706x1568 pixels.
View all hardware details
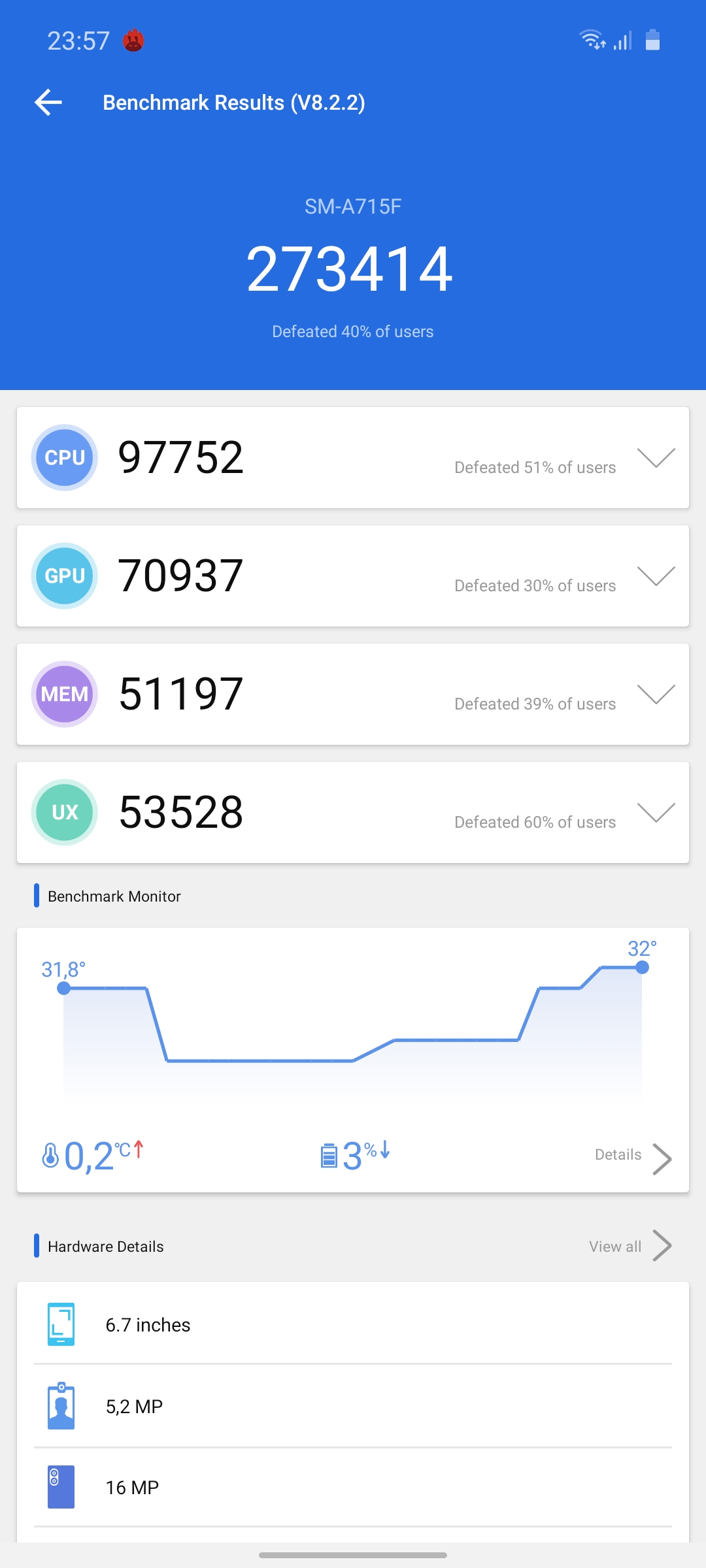point(630,1246)
